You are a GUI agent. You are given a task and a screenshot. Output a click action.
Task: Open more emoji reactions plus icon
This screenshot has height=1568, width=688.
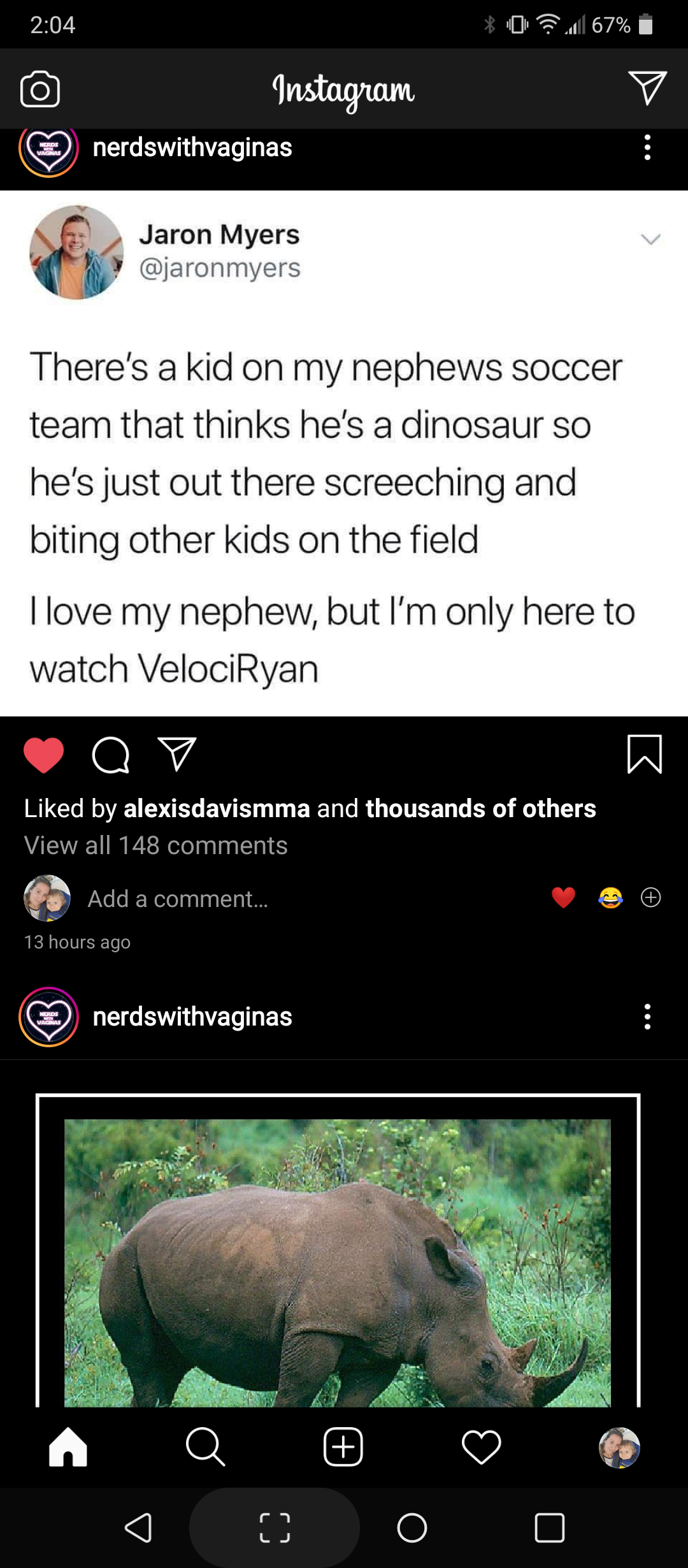click(650, 897)
